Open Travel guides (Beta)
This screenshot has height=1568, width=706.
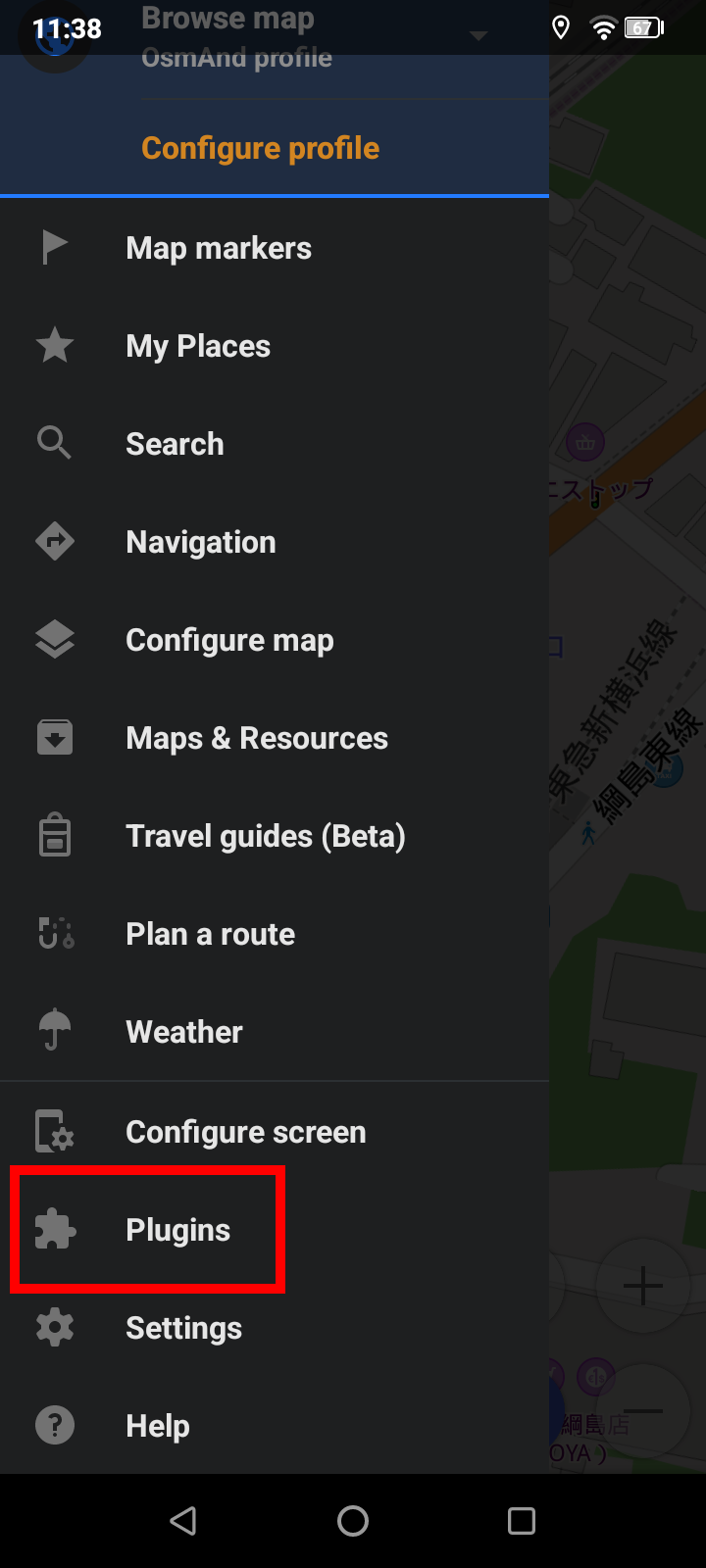(x=266, y=836)
